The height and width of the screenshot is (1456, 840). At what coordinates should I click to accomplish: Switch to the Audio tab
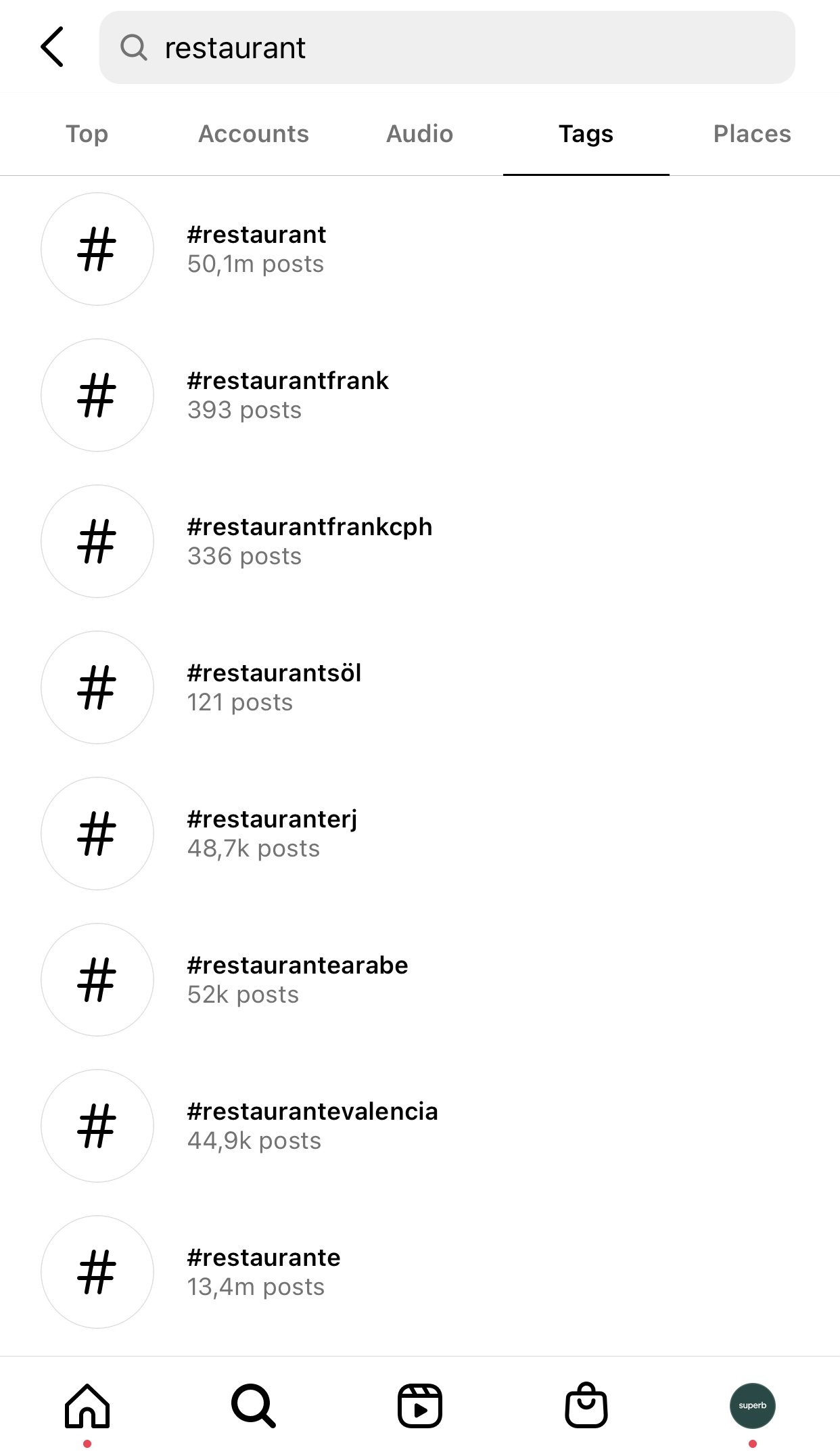pyautogui.click(x=419, y=134)
